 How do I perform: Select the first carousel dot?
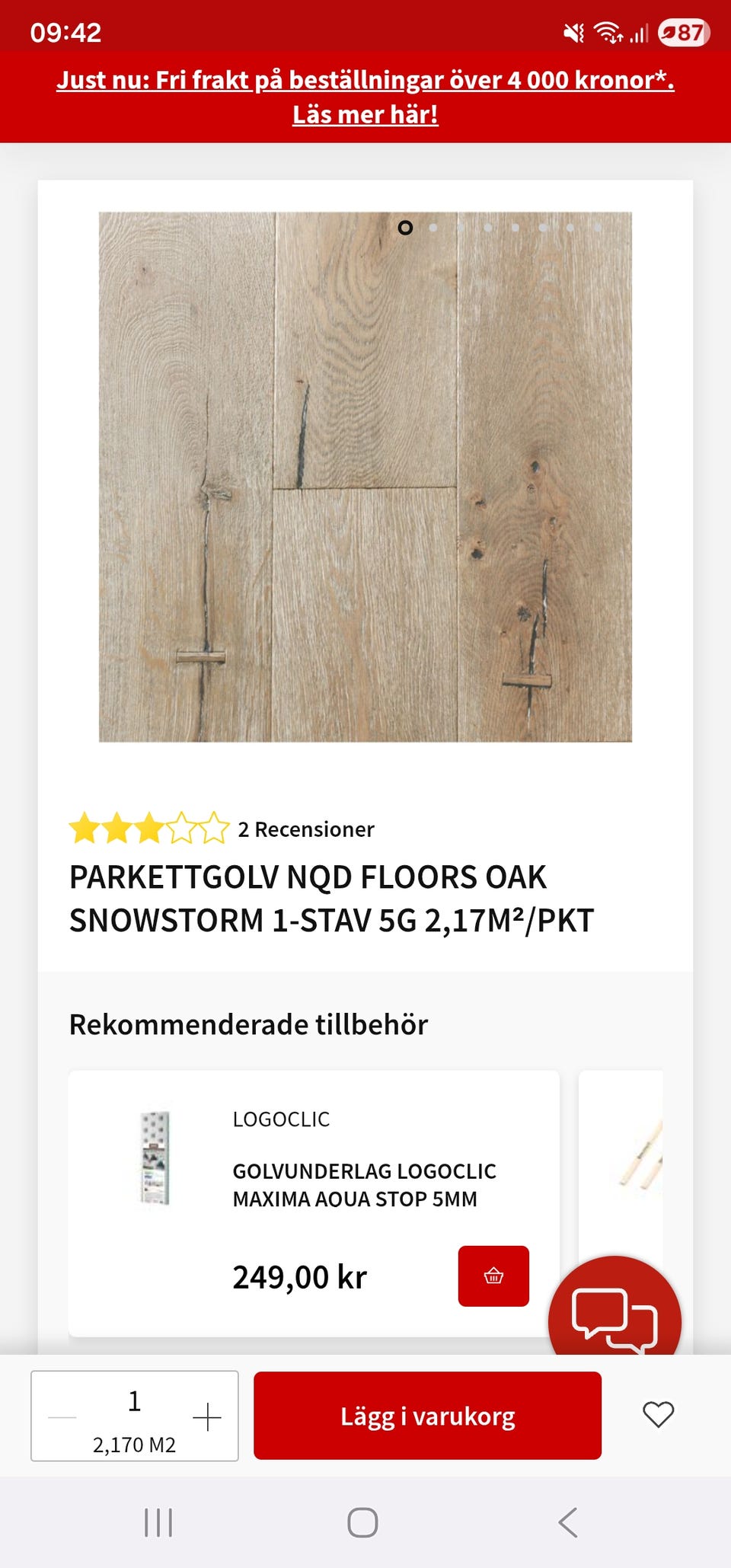pyautogui.click(x=404, y=228)
